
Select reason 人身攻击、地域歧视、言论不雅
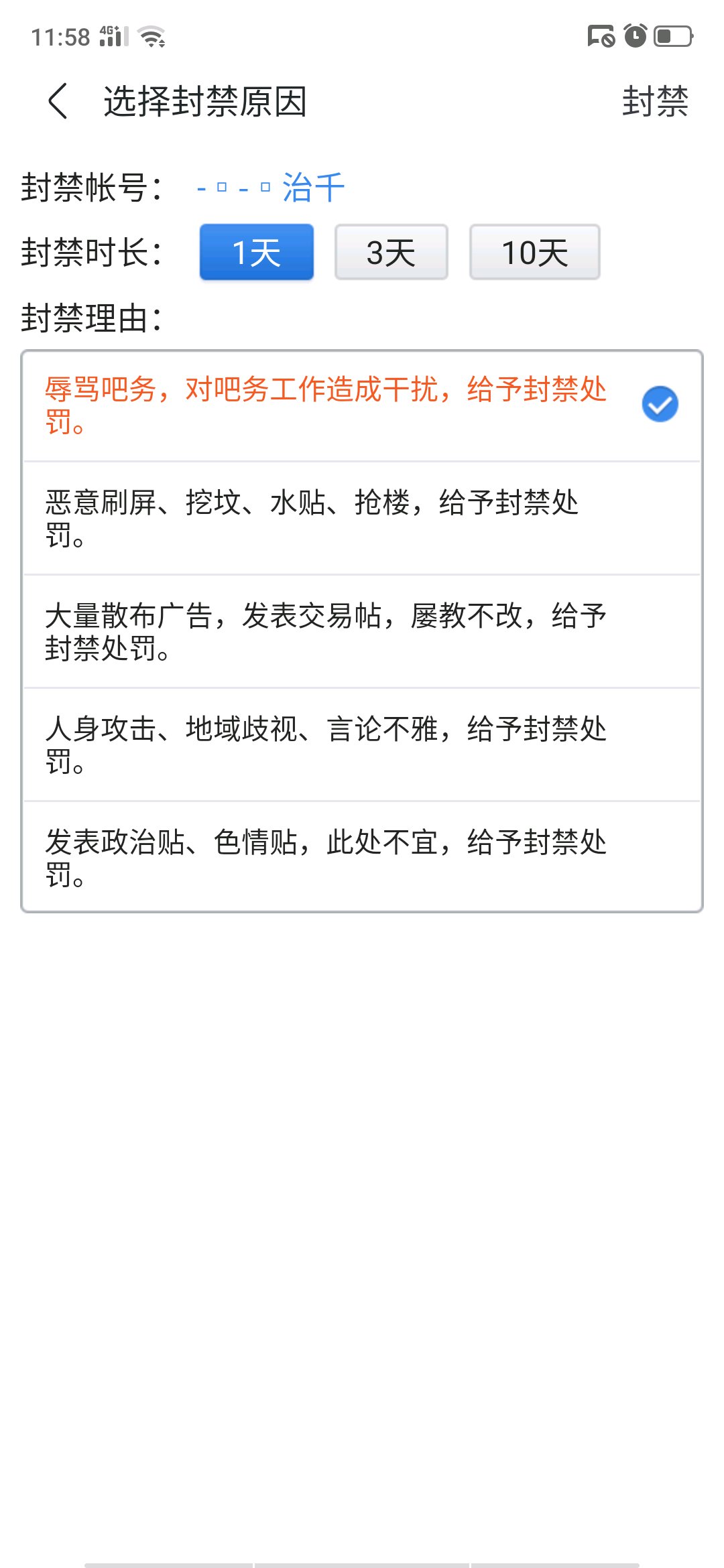(x=362, y=744)
